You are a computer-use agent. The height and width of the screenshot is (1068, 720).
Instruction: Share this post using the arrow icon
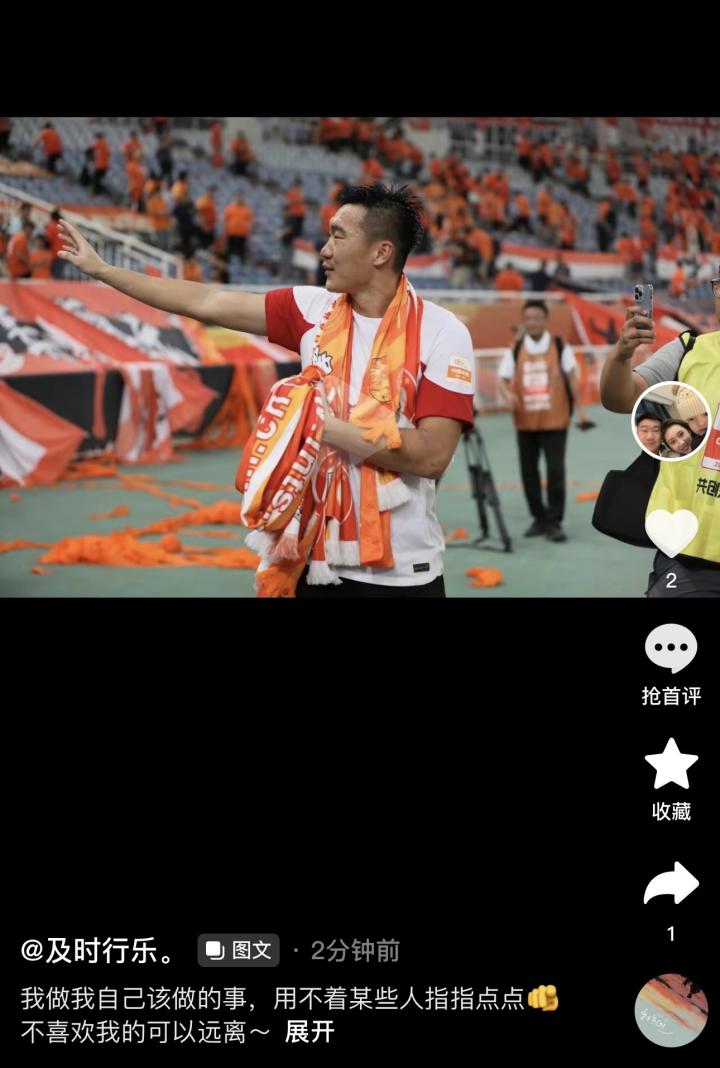click(671, 884)
